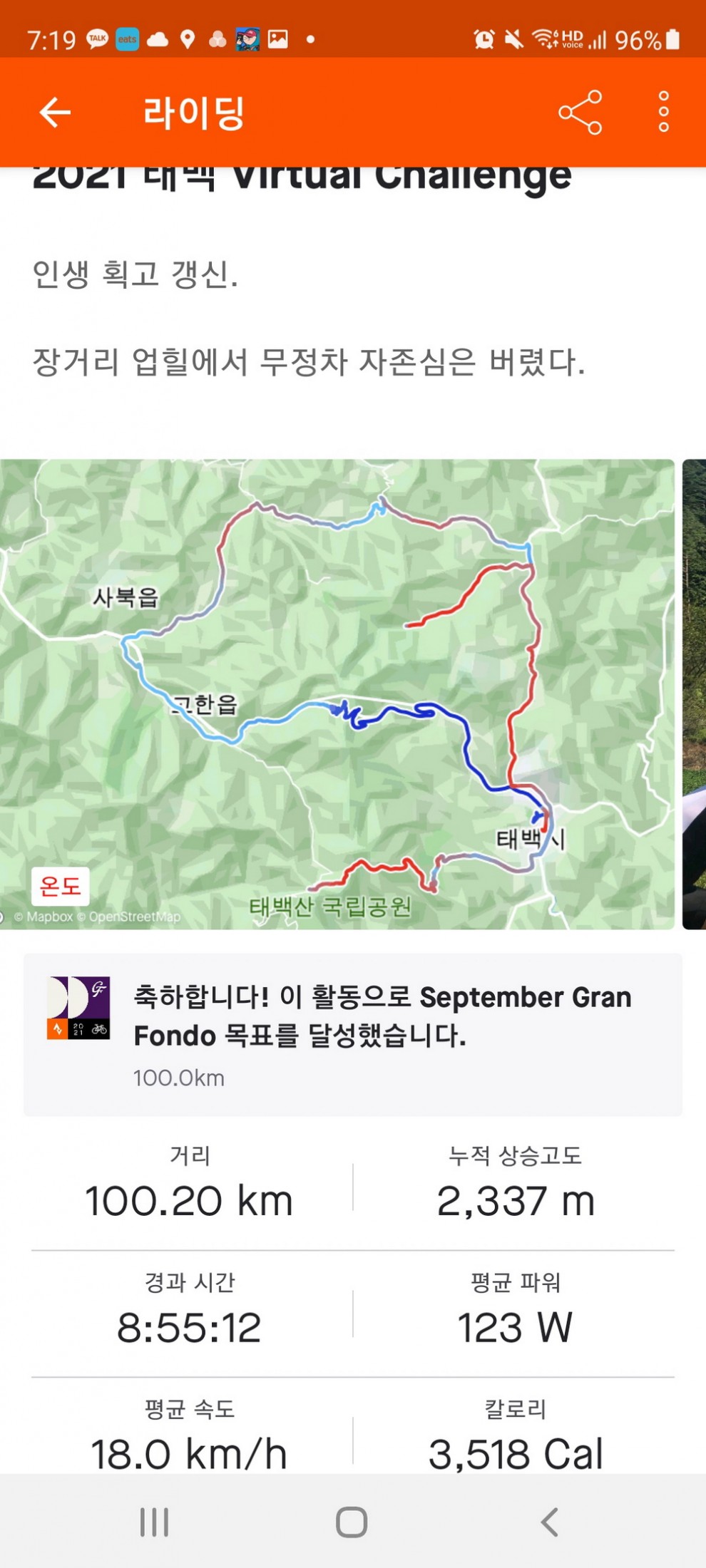This screenshot has height=1568, width=706.
Task: View the ride photo beside the map
Action: click(x=694, y=693)
